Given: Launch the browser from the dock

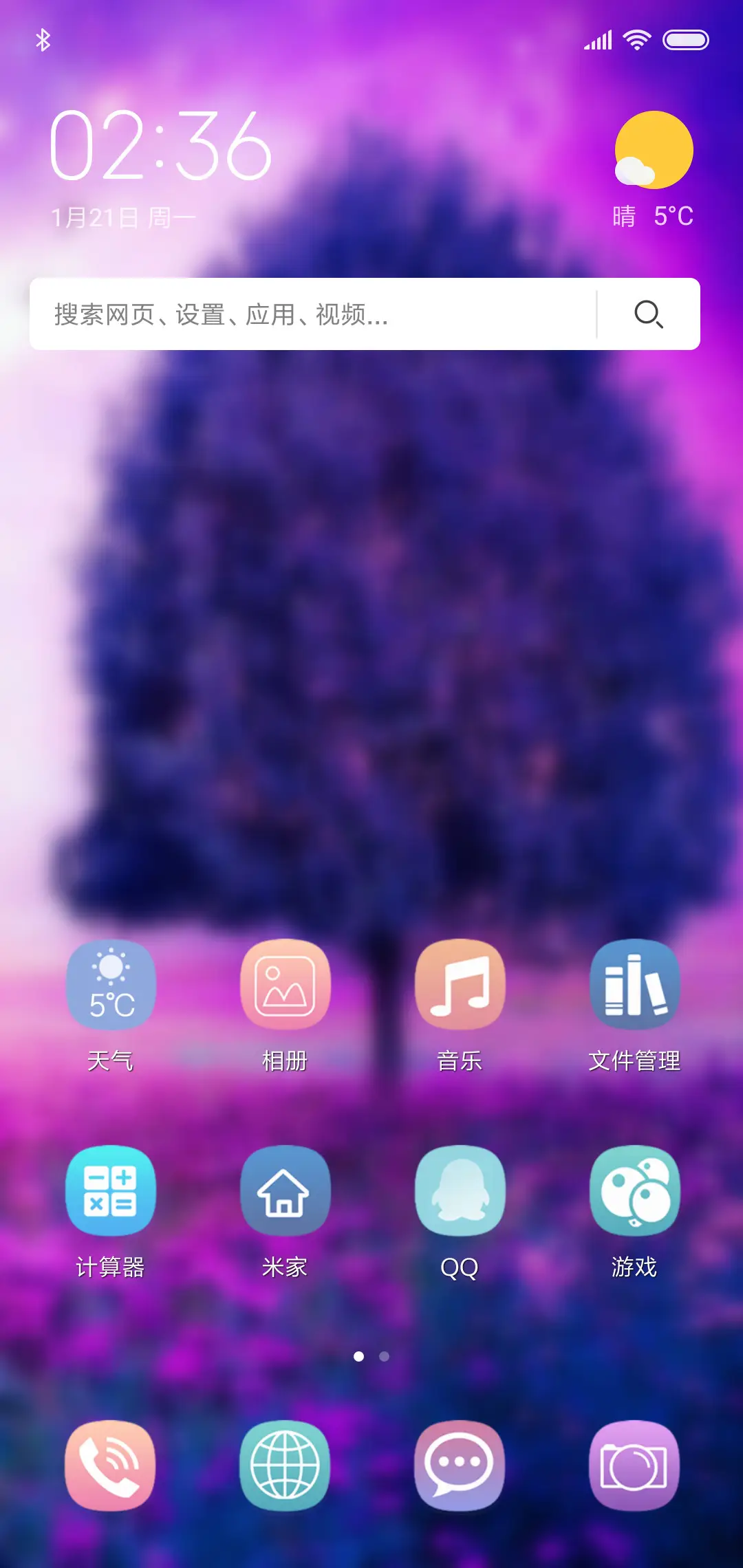Looking at the screenshot, I should coord(285,1465).
